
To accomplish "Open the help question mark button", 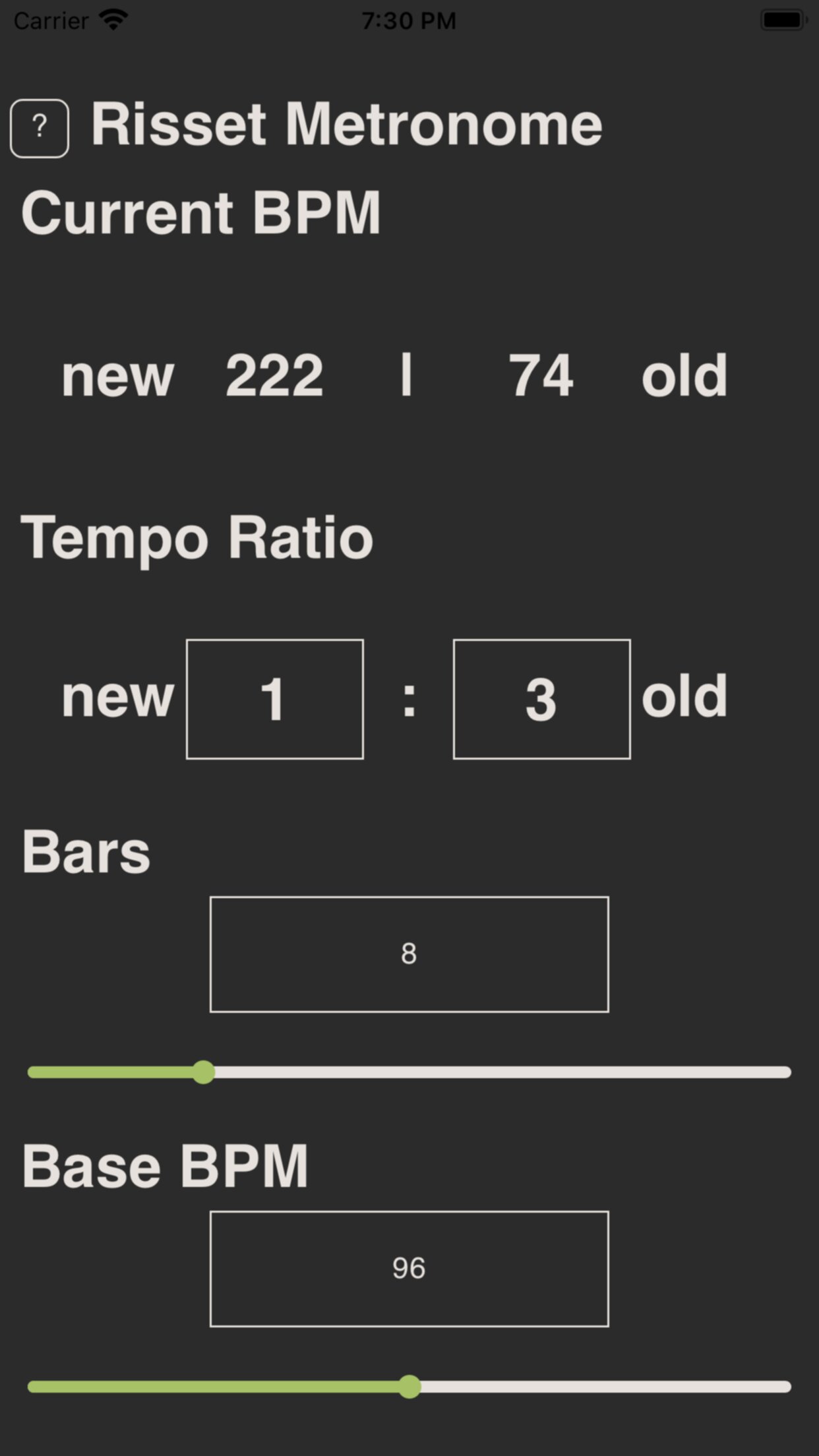I will (x=40, y=128).
